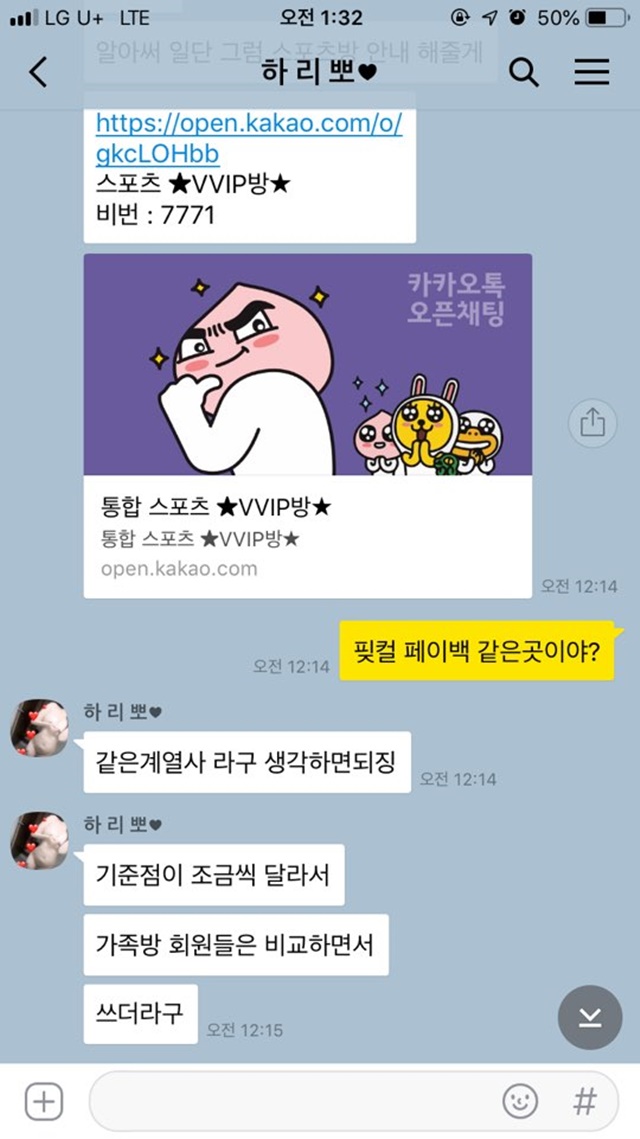
Task: Open the plus attachment menu
Action: point(44,1101)
